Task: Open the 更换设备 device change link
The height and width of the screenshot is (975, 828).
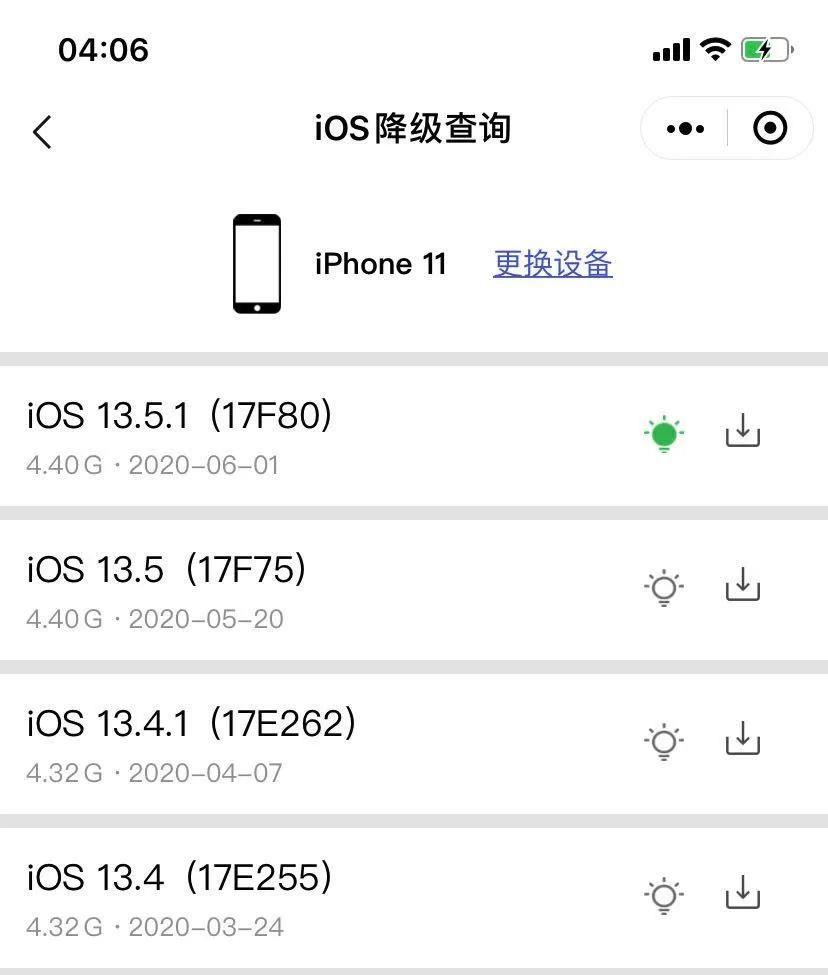Action: (552, 263)
